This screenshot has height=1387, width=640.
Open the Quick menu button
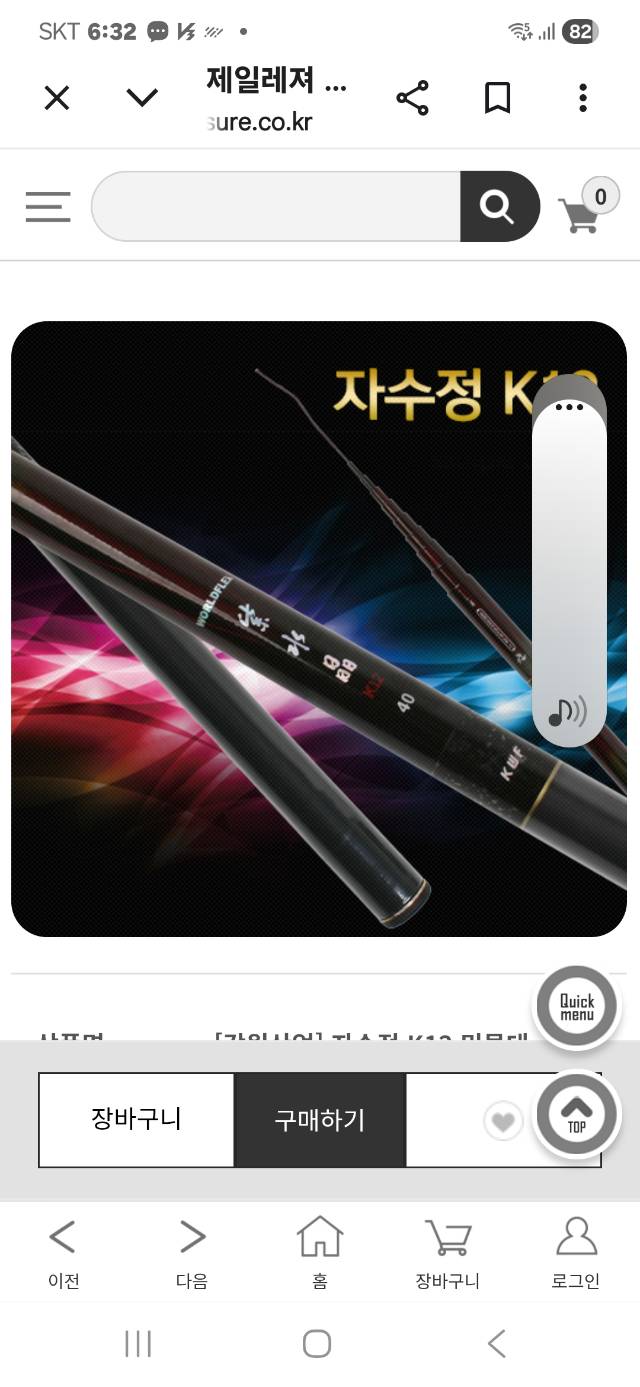pos(576,1007)
